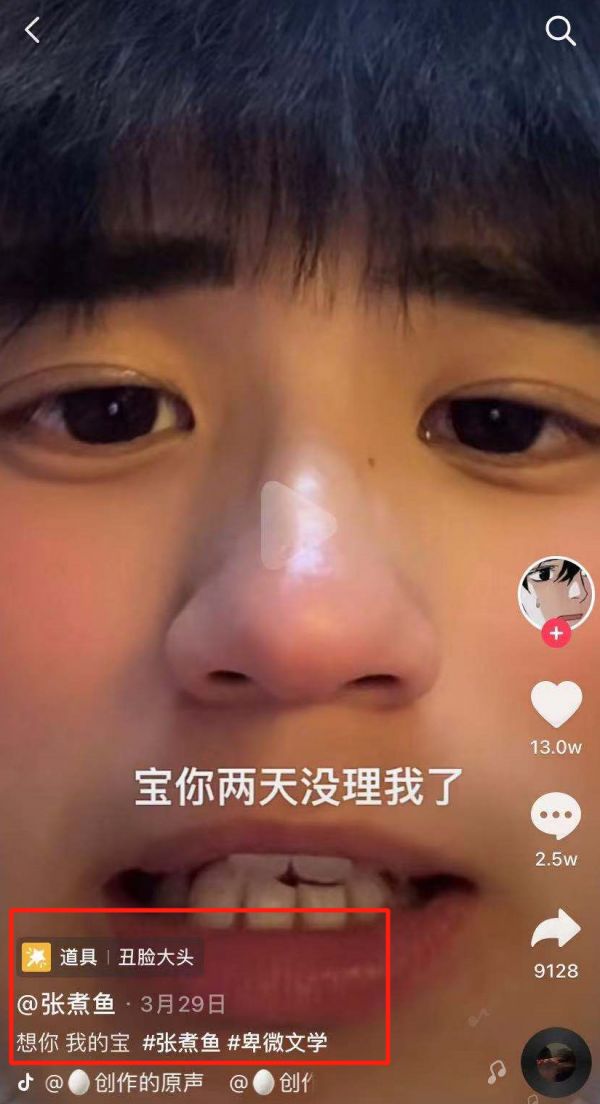Open the #张煮鱼 hashtag
Image resolution: width=600 pixels, height=1104 pixels.
coord(181,1043)
